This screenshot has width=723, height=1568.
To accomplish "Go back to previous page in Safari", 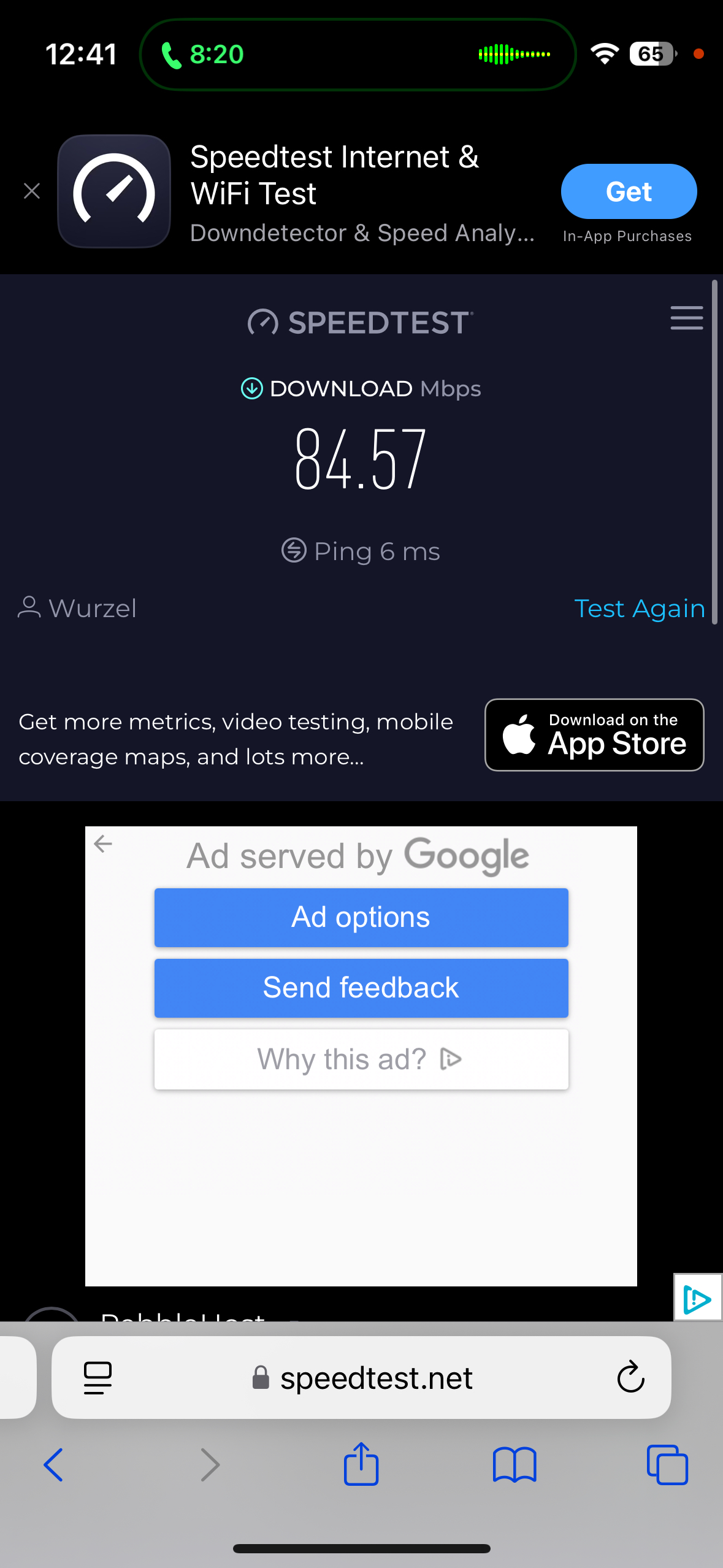I will [53, 1465].
